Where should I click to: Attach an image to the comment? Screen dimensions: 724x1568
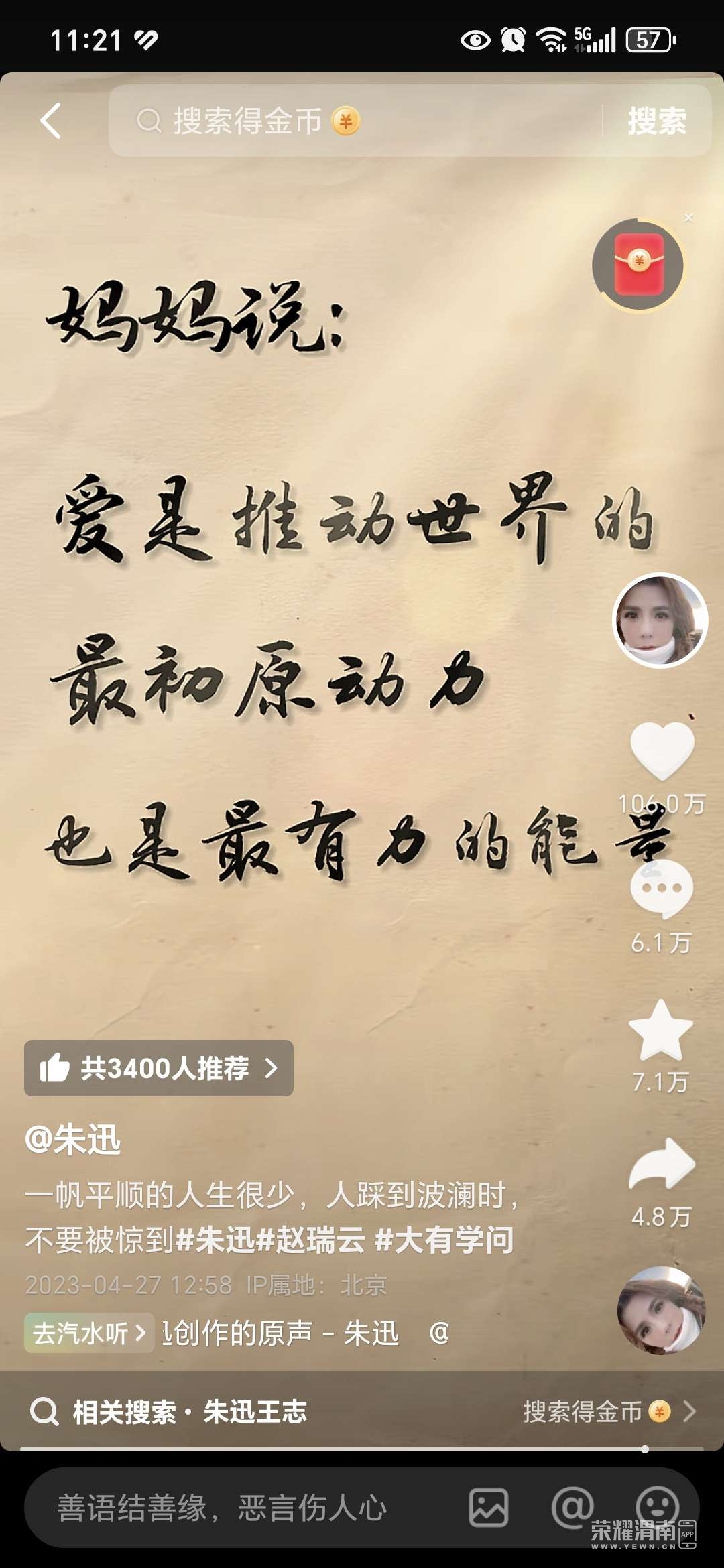tap(488, 1508)
